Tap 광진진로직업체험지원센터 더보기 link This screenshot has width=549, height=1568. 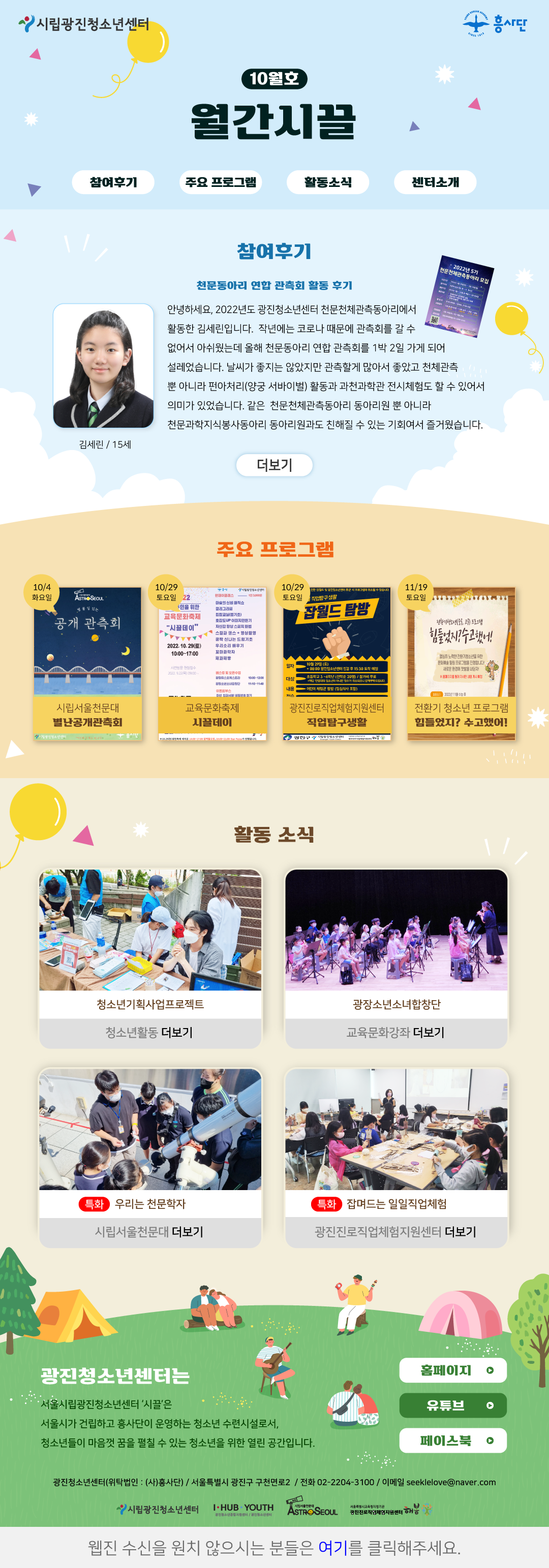[x=396, y=1231]
